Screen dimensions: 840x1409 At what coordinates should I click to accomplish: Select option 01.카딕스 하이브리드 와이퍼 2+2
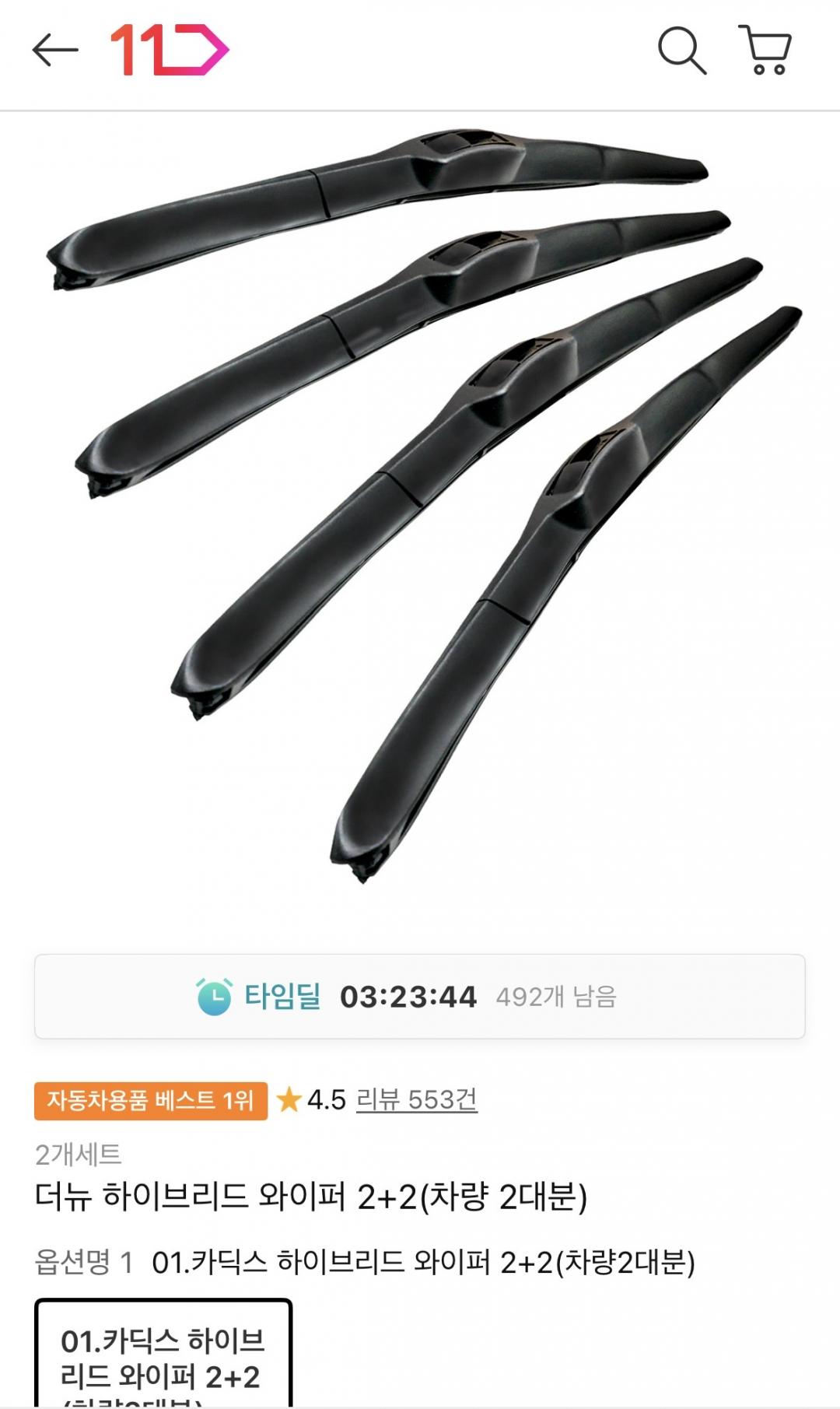(x=163, y=1358)
